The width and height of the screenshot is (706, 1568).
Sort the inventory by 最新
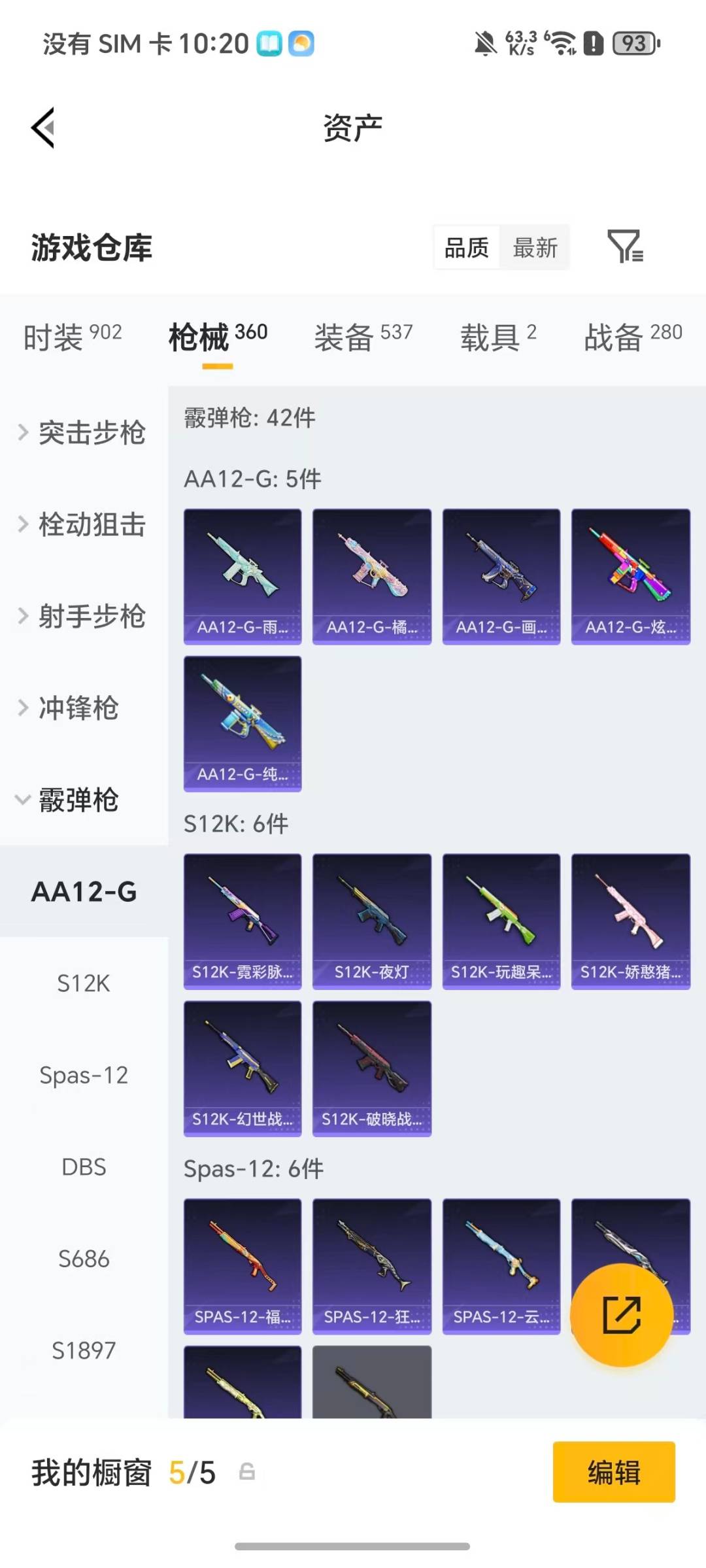pos(535,248)
